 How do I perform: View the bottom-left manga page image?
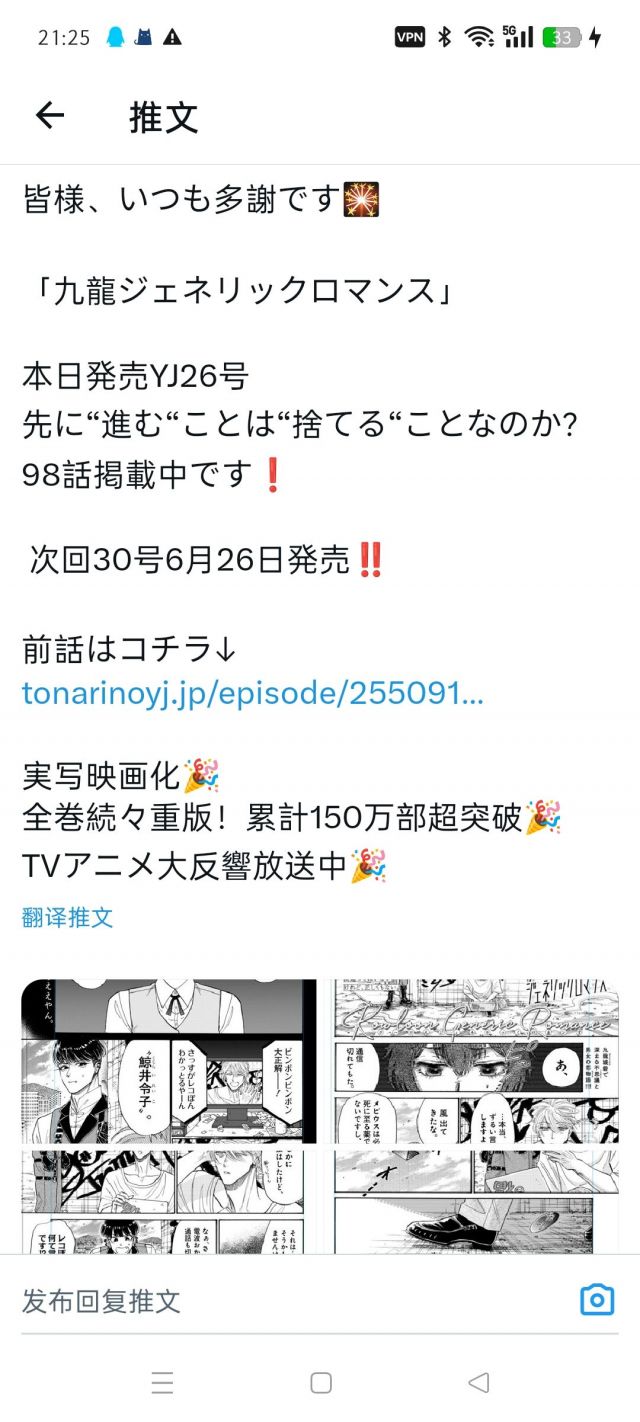169,1200
